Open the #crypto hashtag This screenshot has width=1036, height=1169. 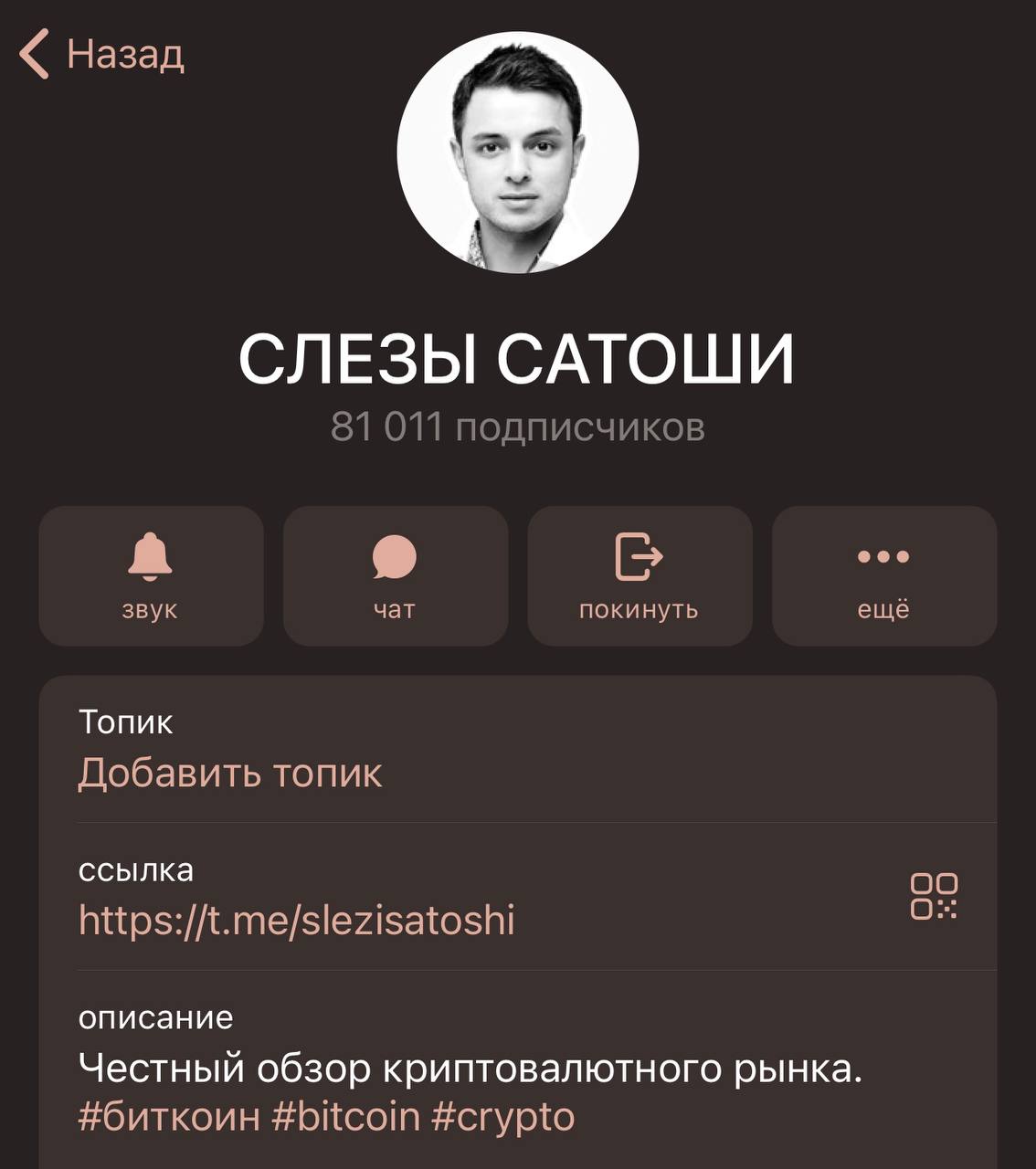click(502, 1117)
